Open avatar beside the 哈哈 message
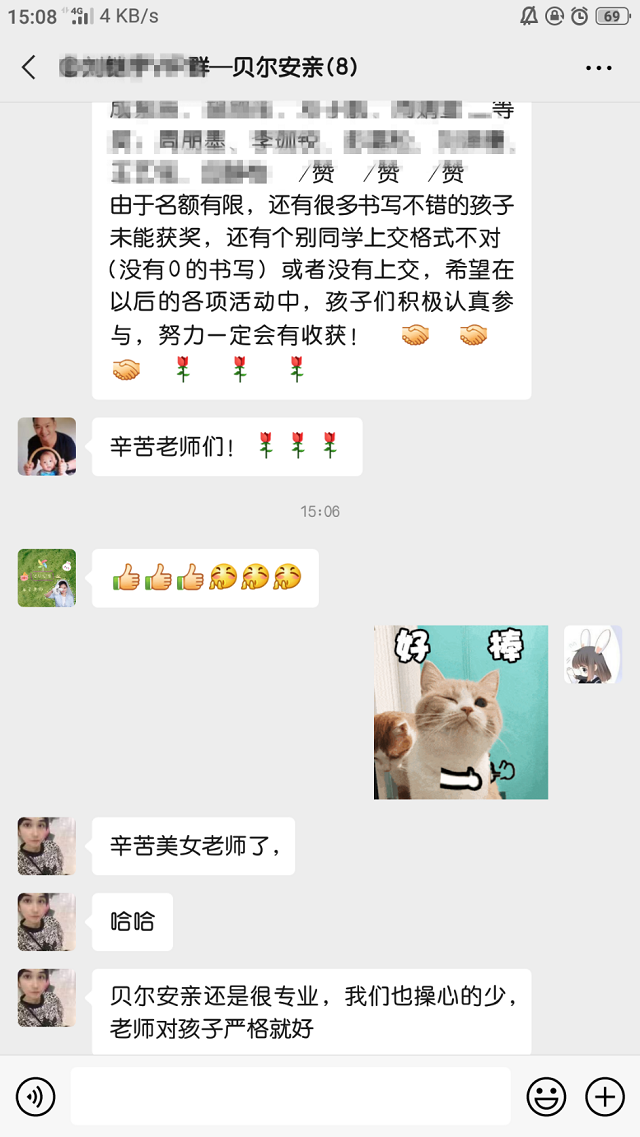Screen dimensions: 640x1137 click(47, 922)
